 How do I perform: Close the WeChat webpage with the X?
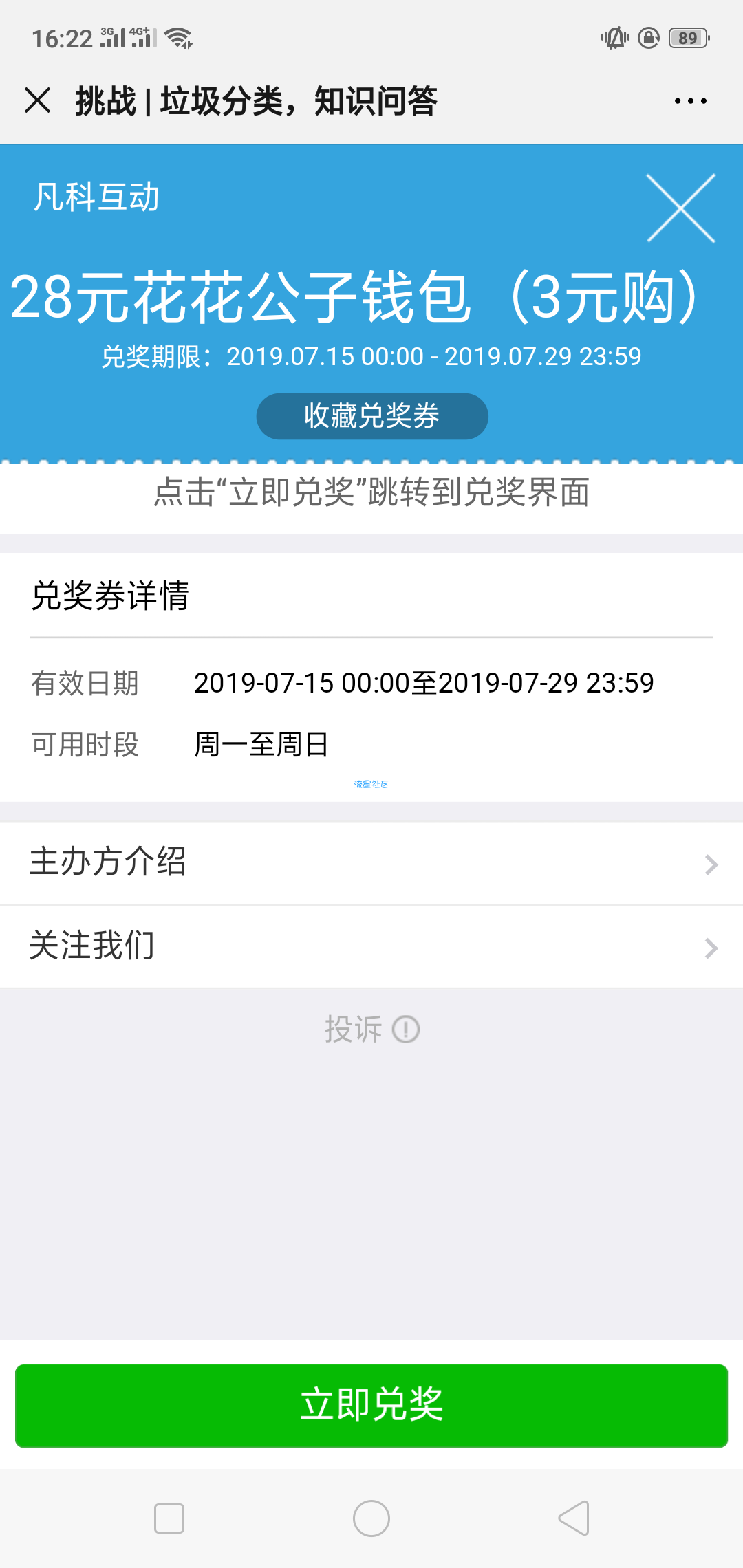point(38,100)
